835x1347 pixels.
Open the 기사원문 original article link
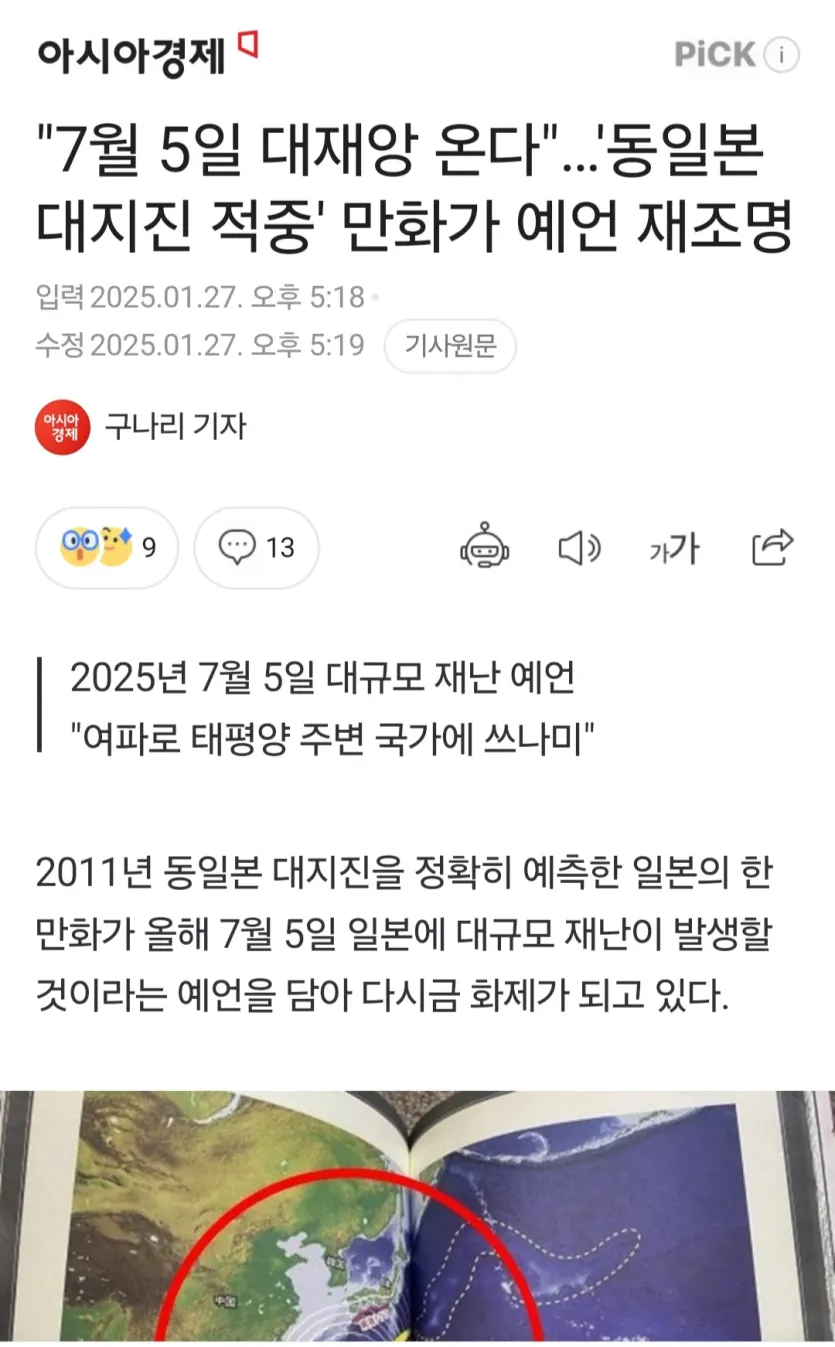click(450, 347)
